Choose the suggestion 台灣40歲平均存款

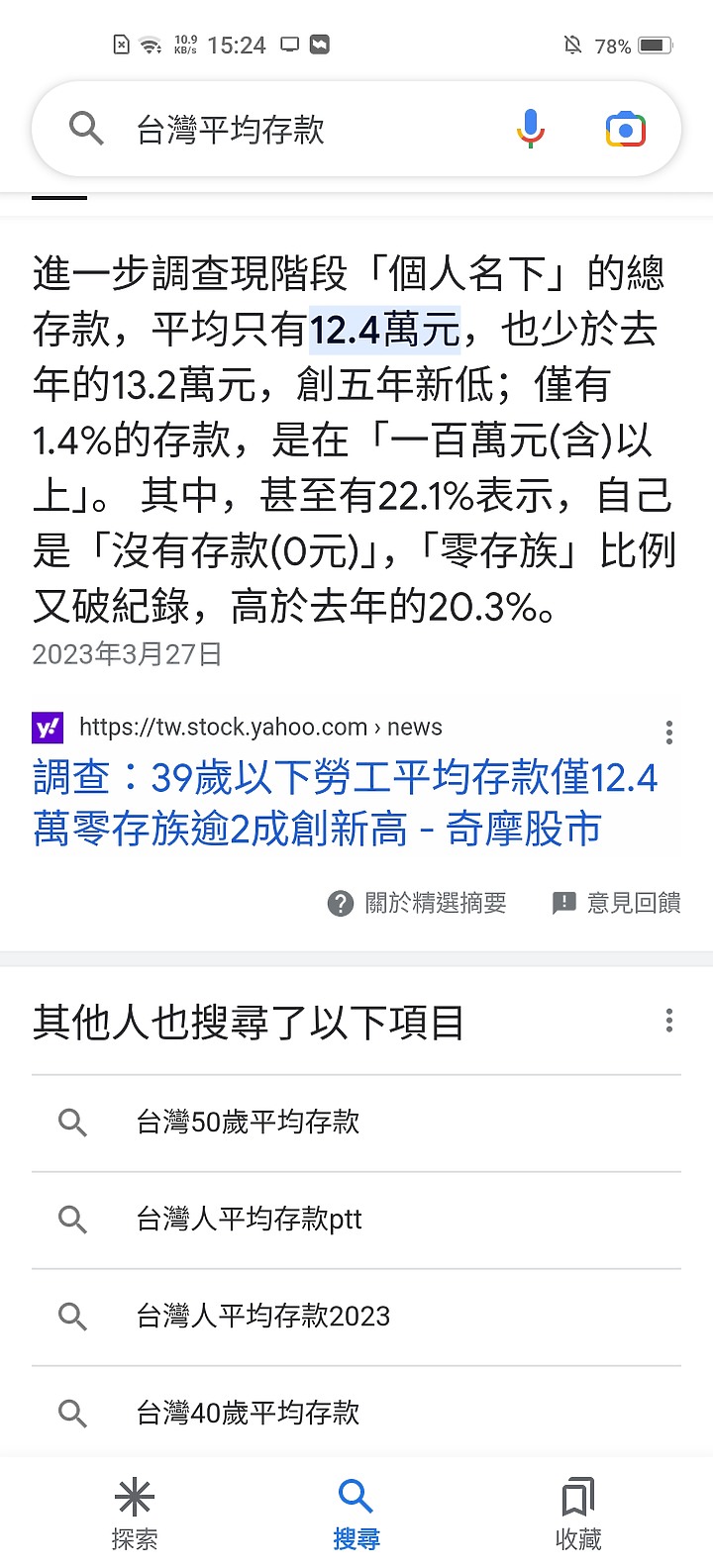248,1413
